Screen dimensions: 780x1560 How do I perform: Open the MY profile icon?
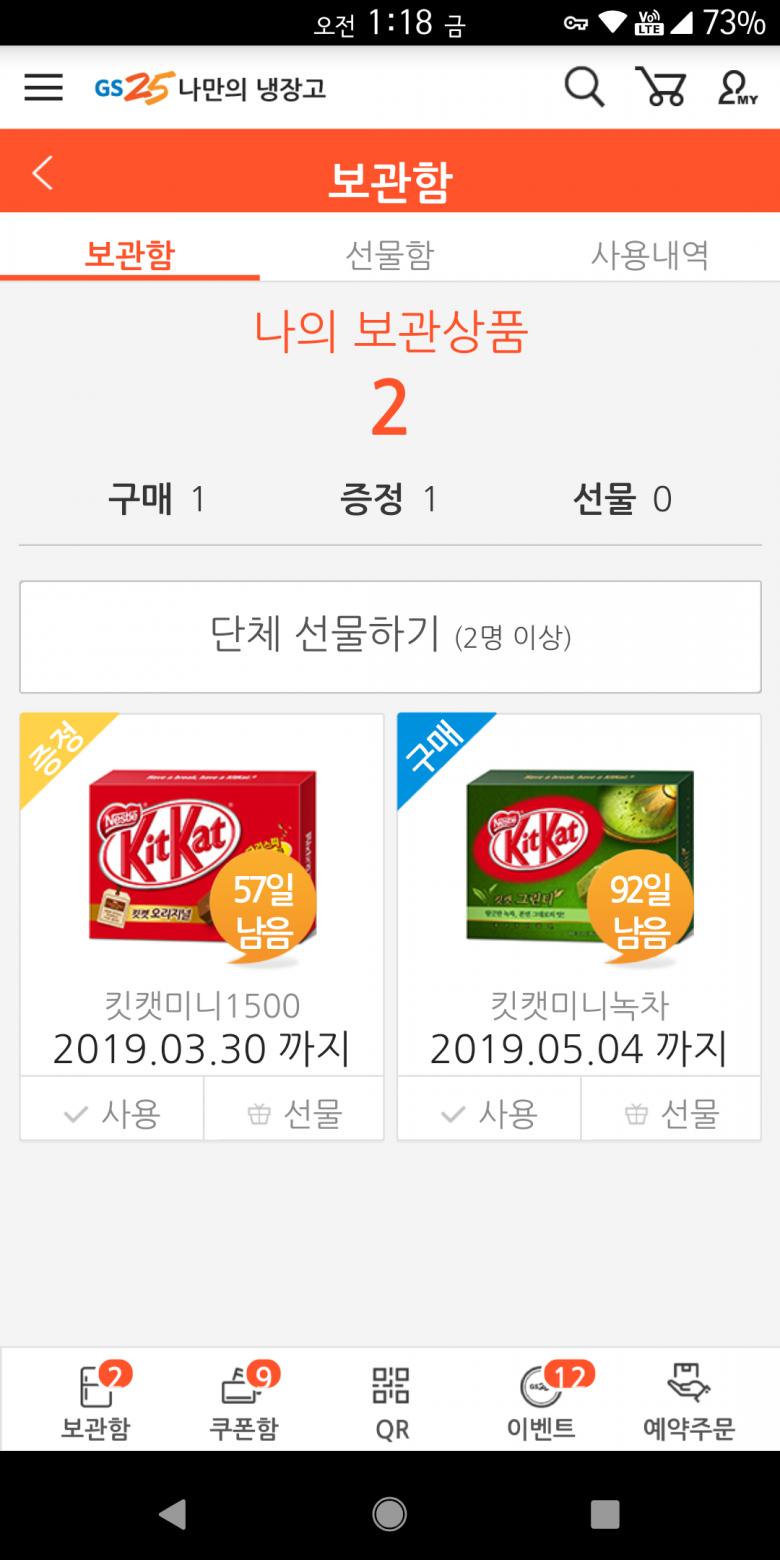pyautogui.click(x=738, y=88)
